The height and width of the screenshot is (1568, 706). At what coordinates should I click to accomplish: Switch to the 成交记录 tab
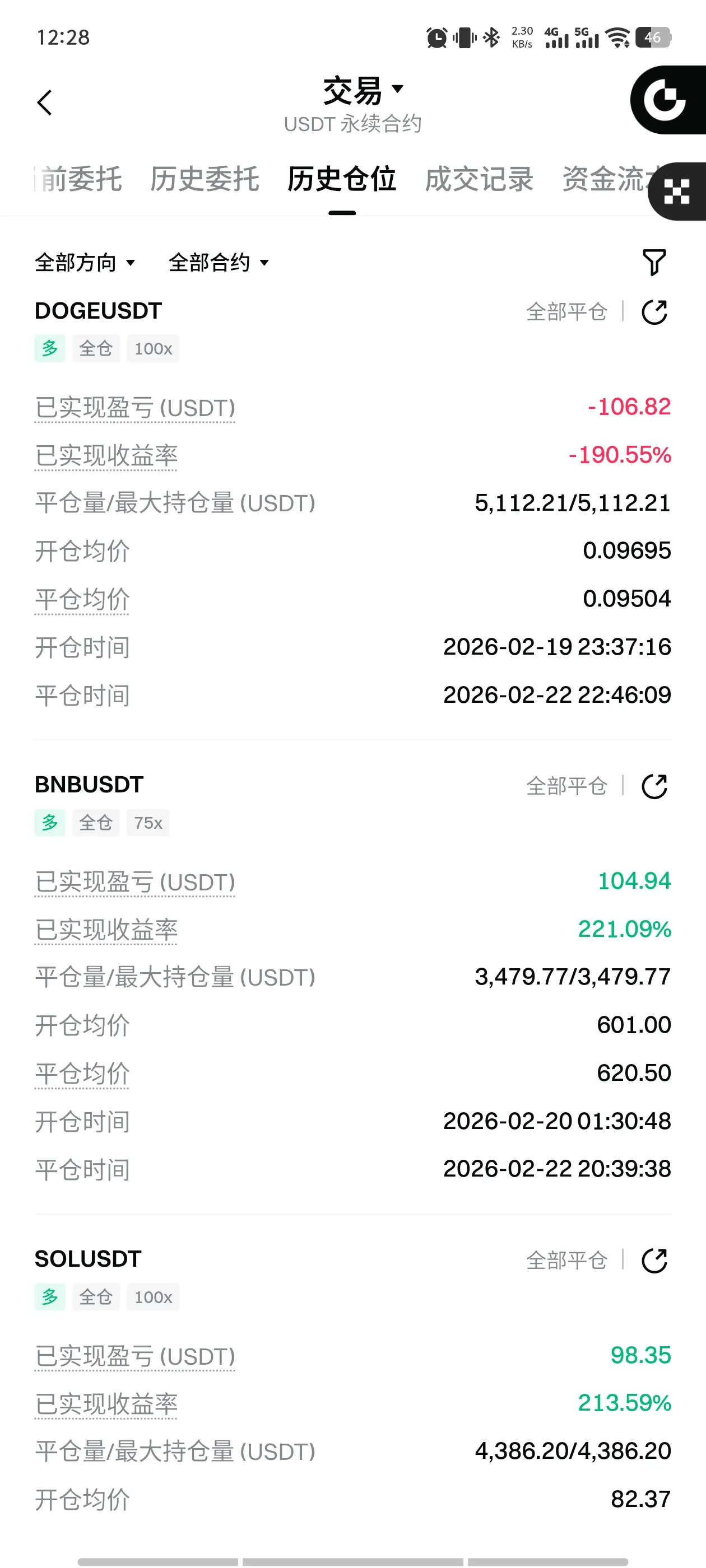pyautogui.click(x=479, y=179)
